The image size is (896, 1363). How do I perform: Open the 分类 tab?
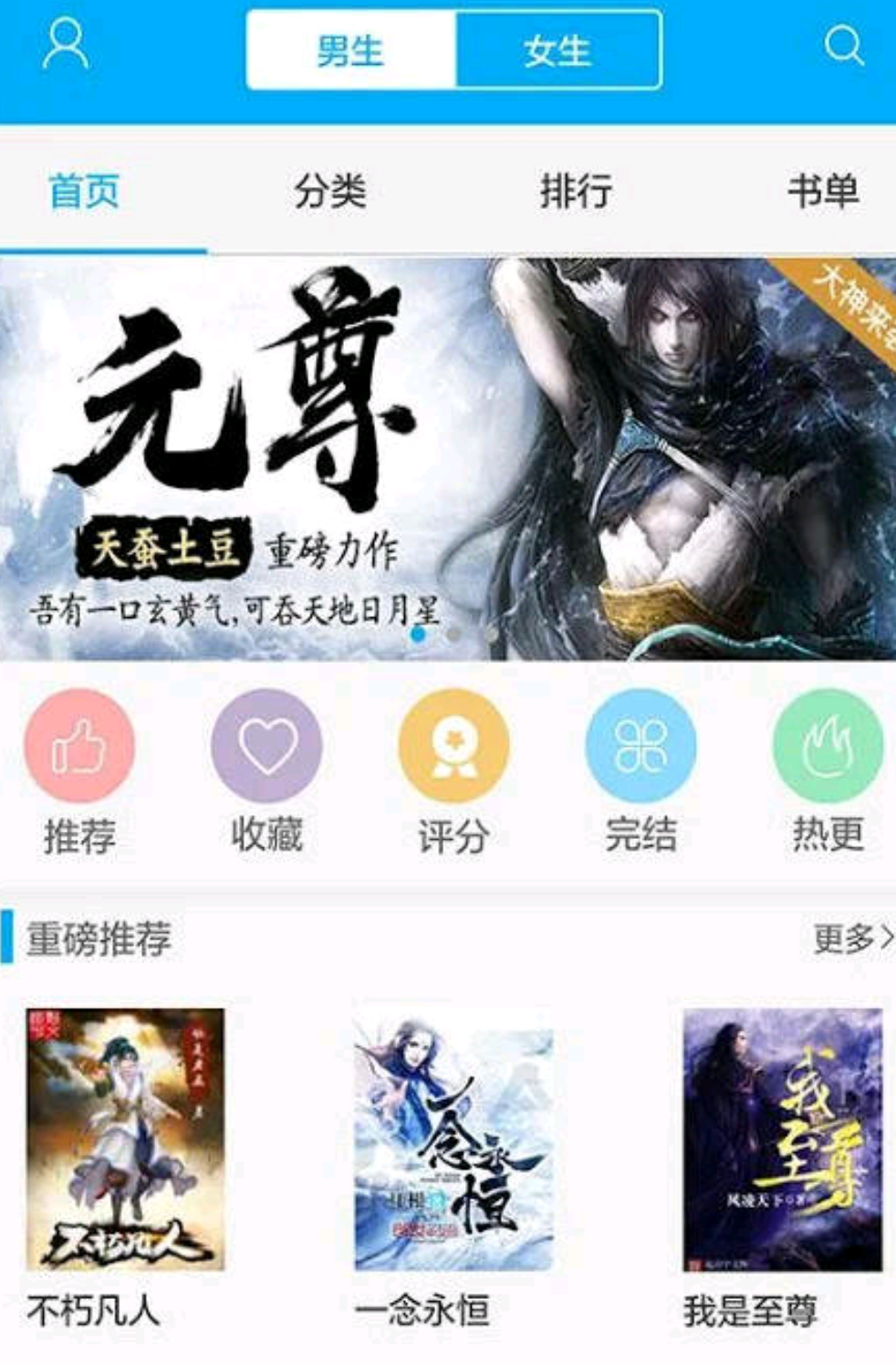(329, 192)
